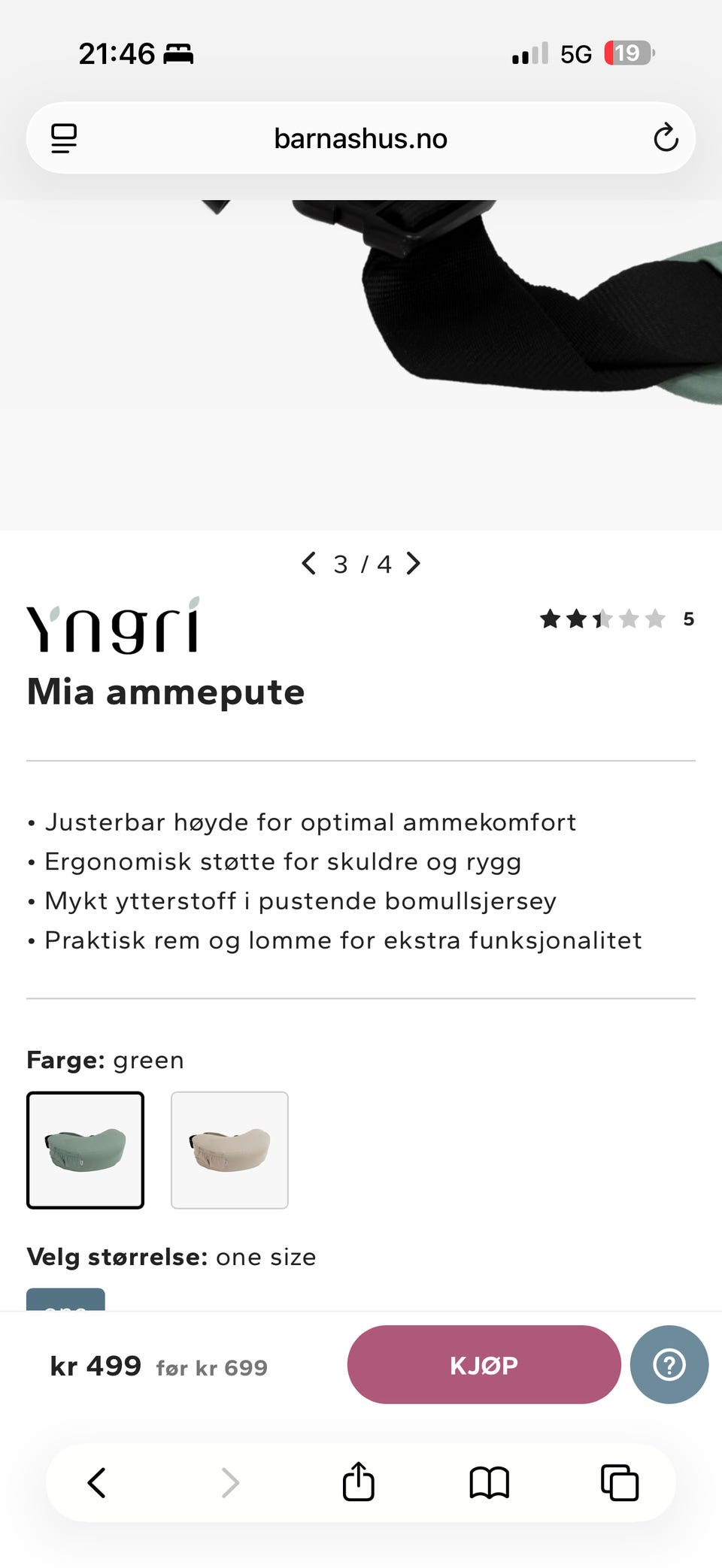Open the help question mark button
The width and height of the screenshot is (722, 1568).
(x=669, y=1364)
